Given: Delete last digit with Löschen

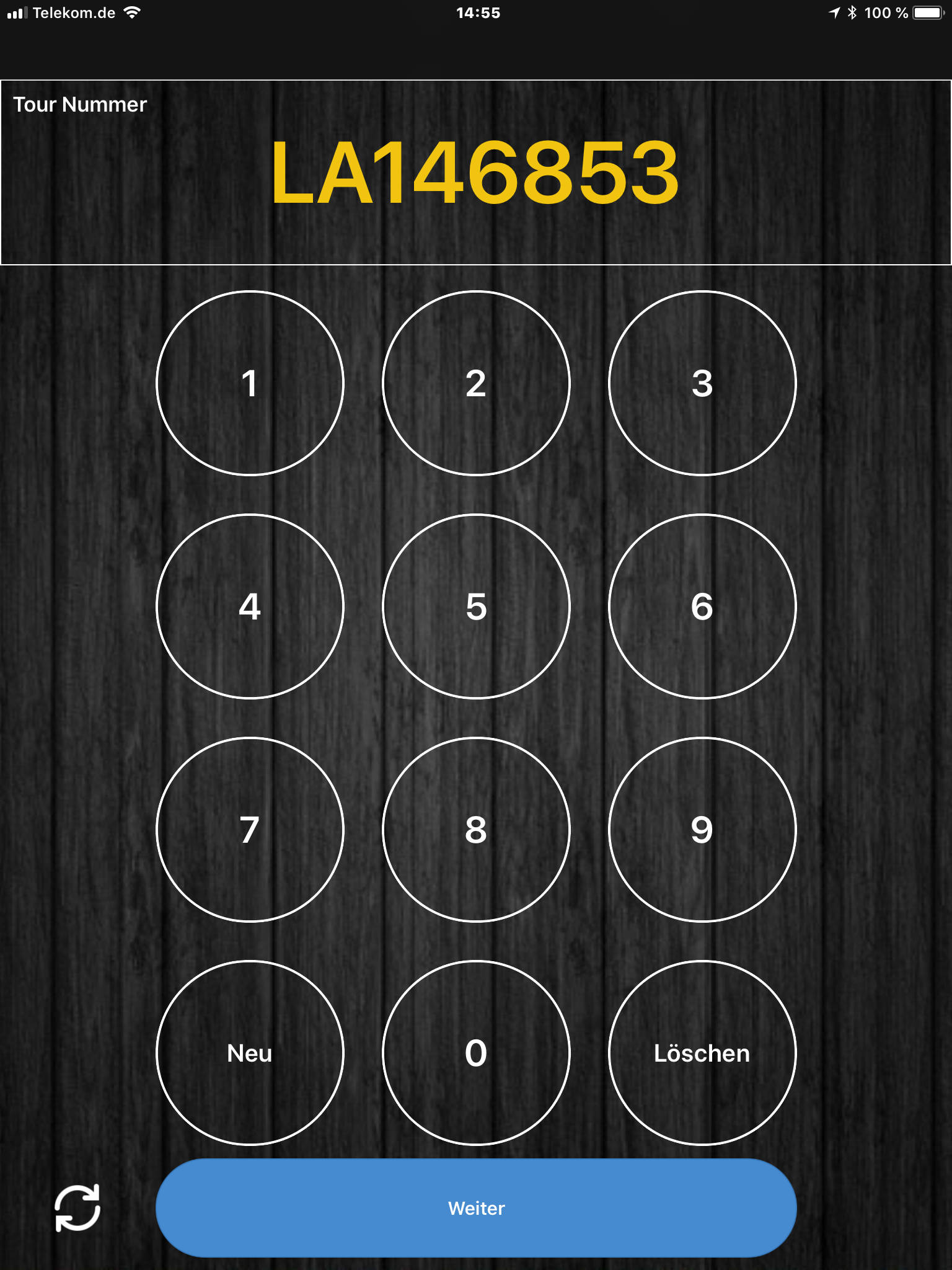Looking at the screenshot, I should coord(702,1053).
